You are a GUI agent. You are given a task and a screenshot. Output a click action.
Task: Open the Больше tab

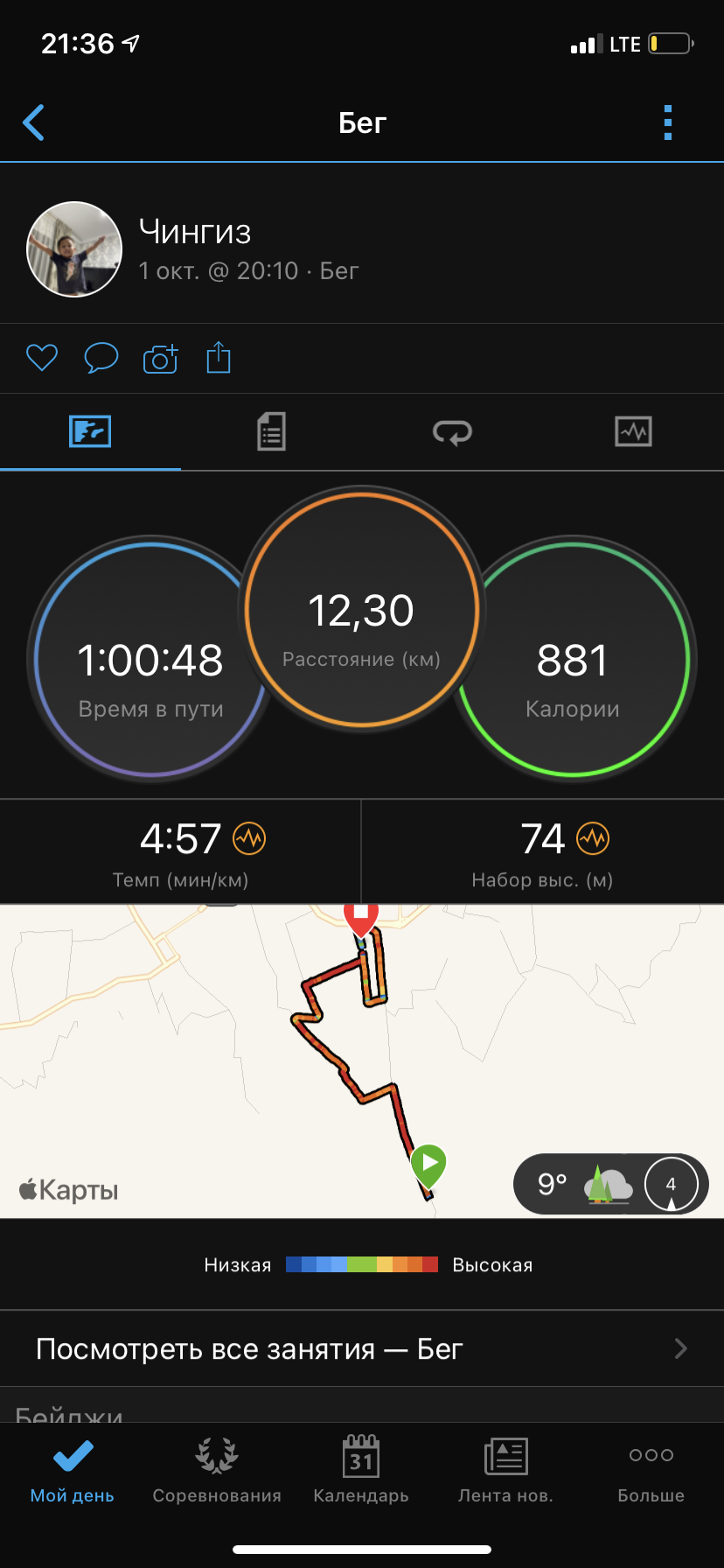tap(651, 1470)
